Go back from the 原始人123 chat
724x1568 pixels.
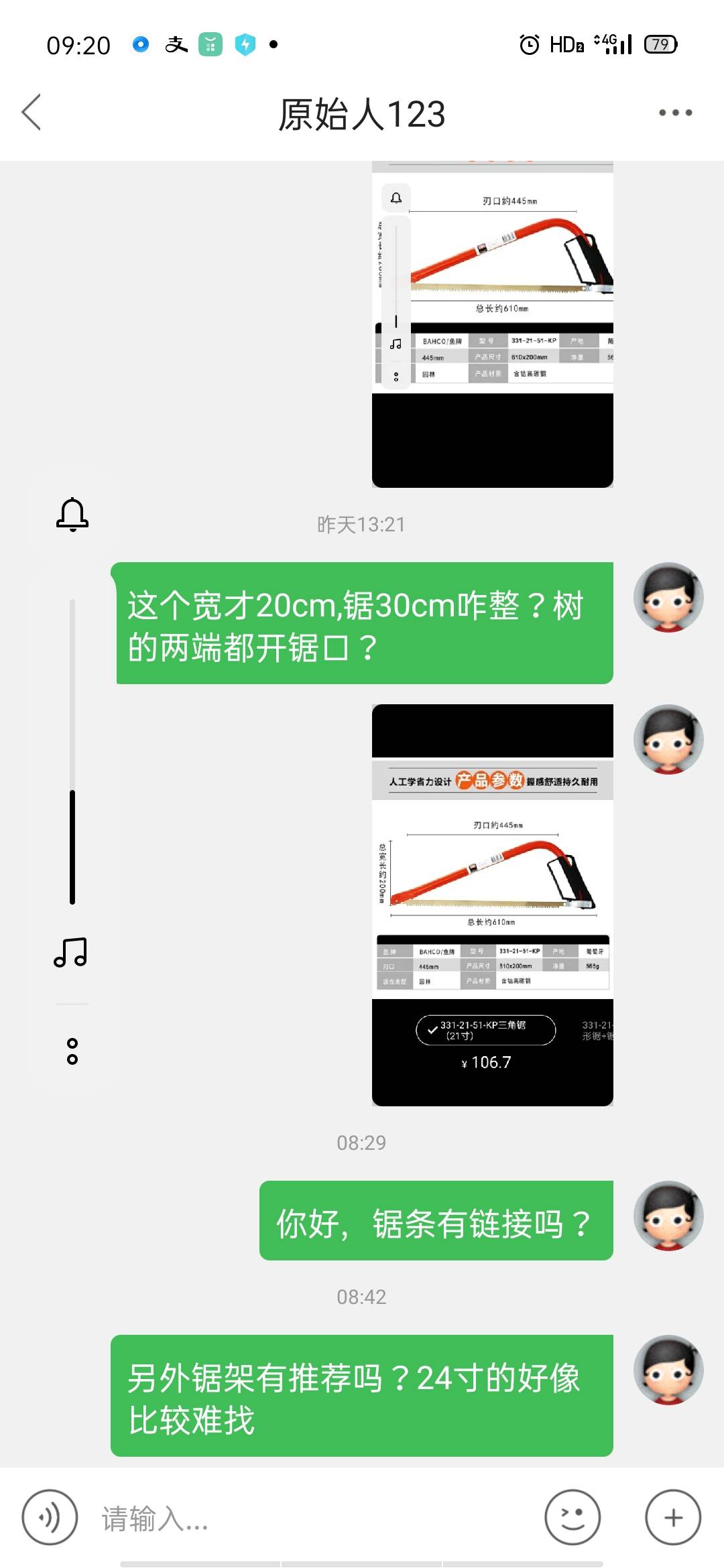(32, 113)
